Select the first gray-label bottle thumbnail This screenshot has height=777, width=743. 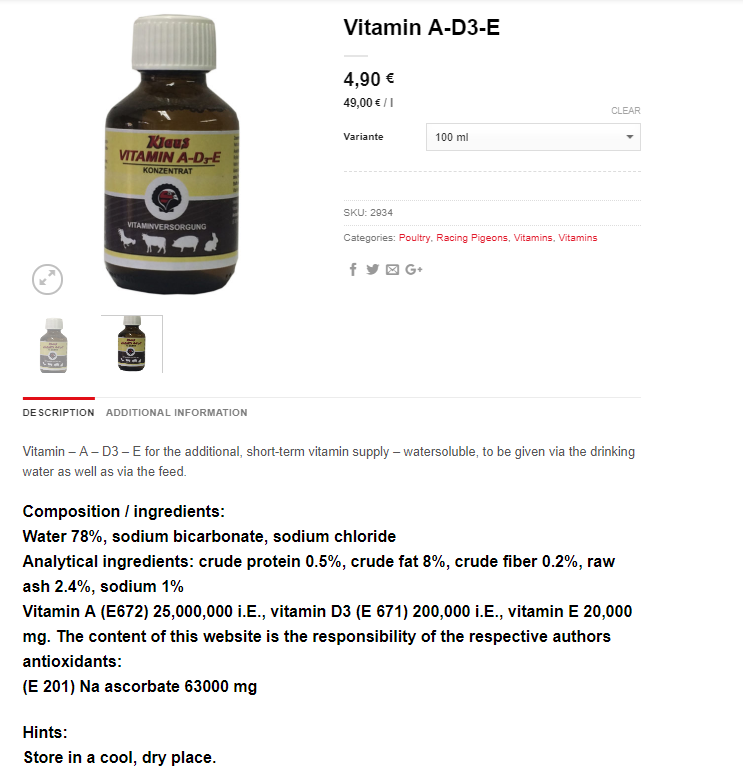[54, 345]
